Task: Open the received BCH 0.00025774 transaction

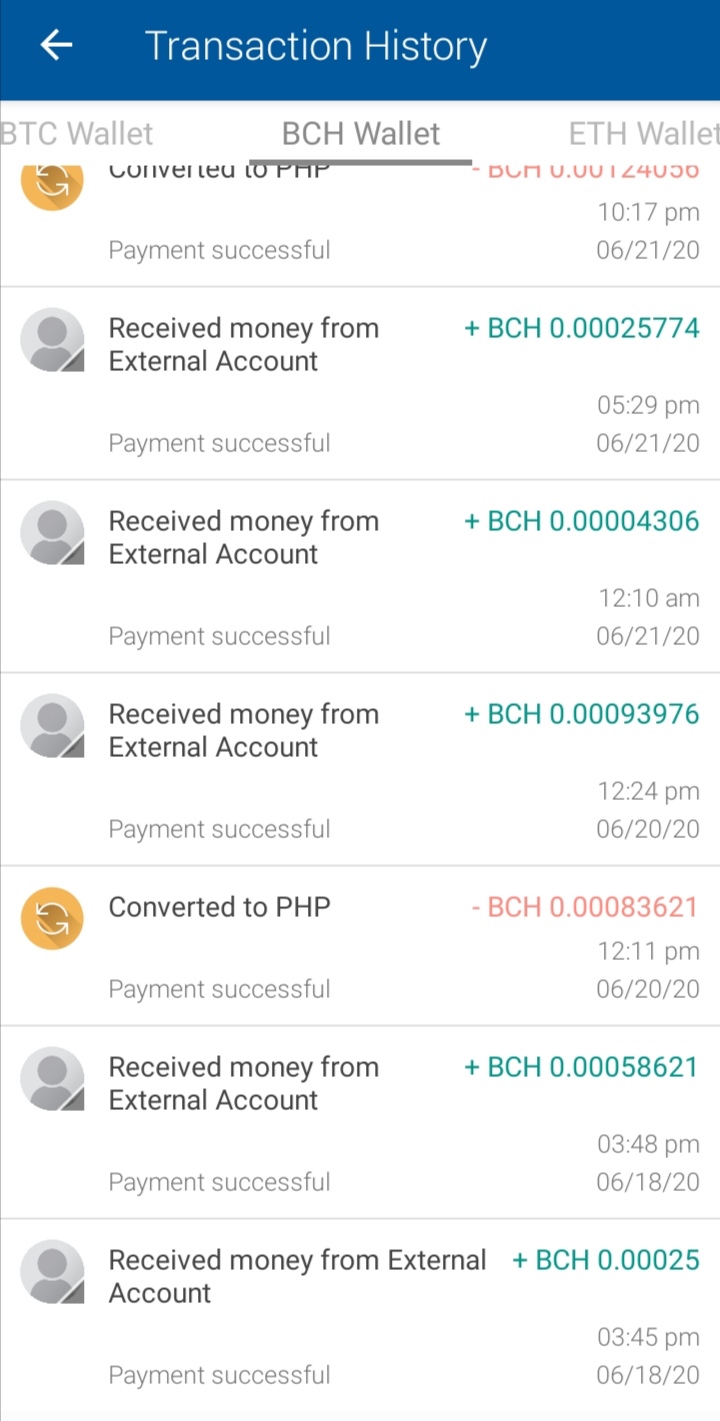Action: [360, 384]
